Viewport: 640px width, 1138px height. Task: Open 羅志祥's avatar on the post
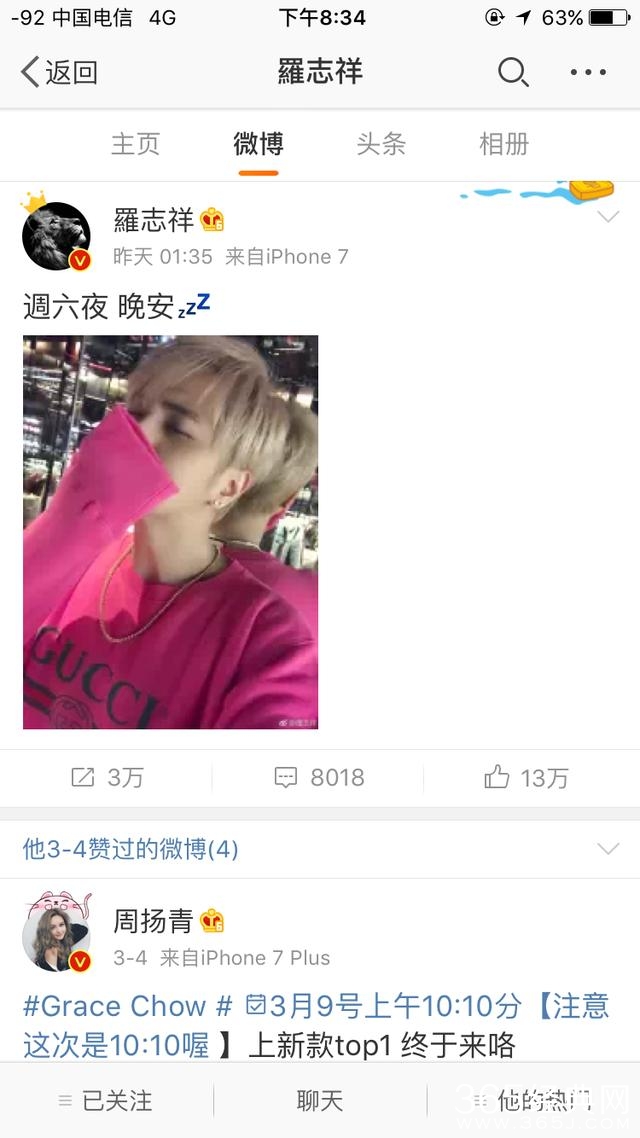[x=57, y=237]
